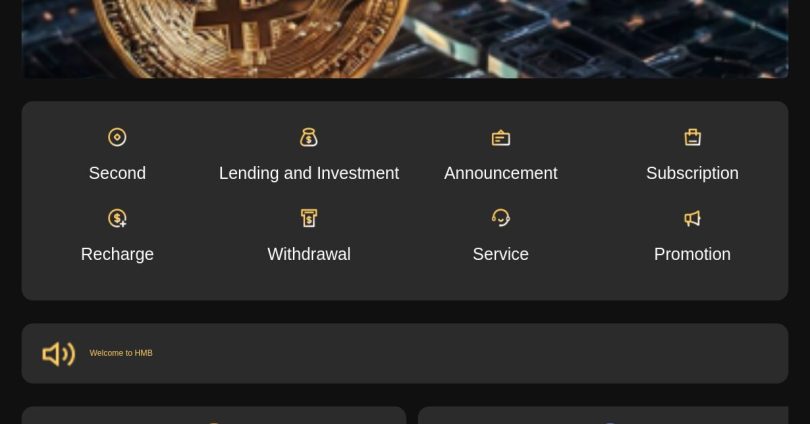This screenshot has height=424, width=810.
Task: Go to Recharge
Action: [x=117, y=236]
